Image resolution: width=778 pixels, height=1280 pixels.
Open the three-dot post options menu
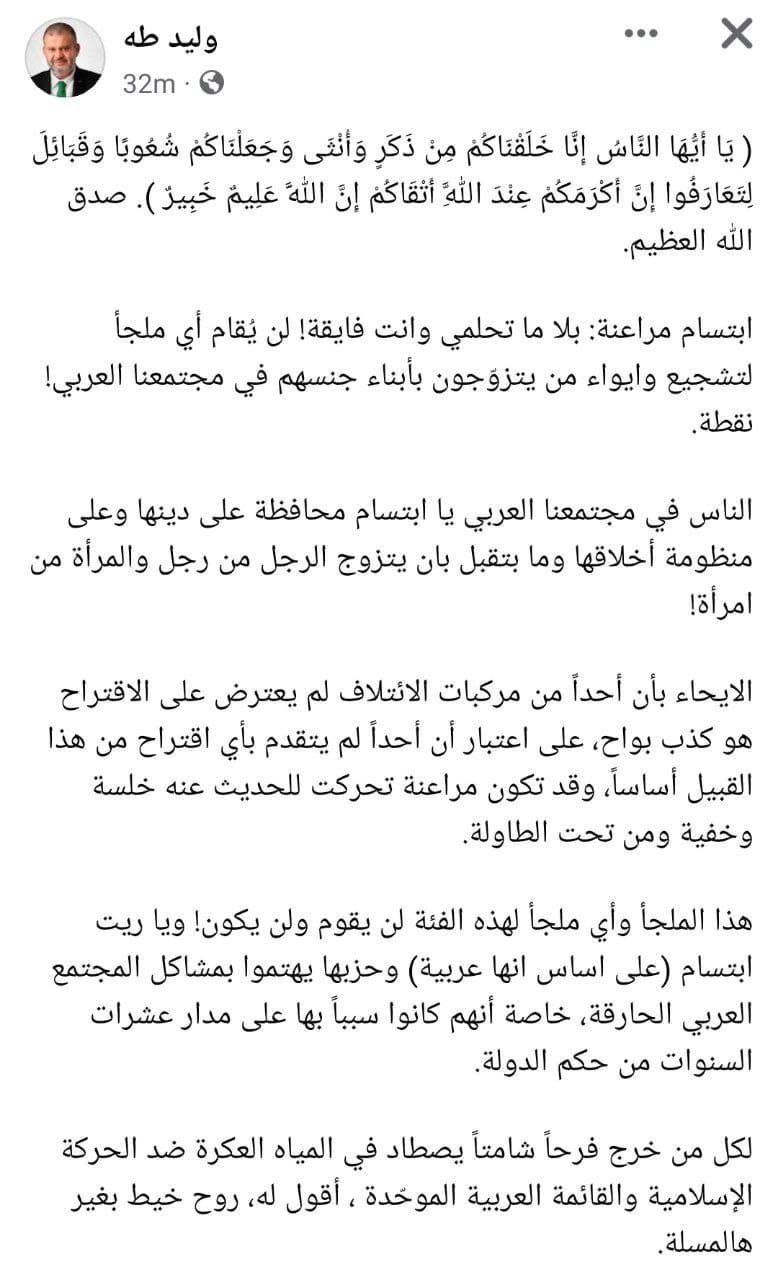(641, 33)
